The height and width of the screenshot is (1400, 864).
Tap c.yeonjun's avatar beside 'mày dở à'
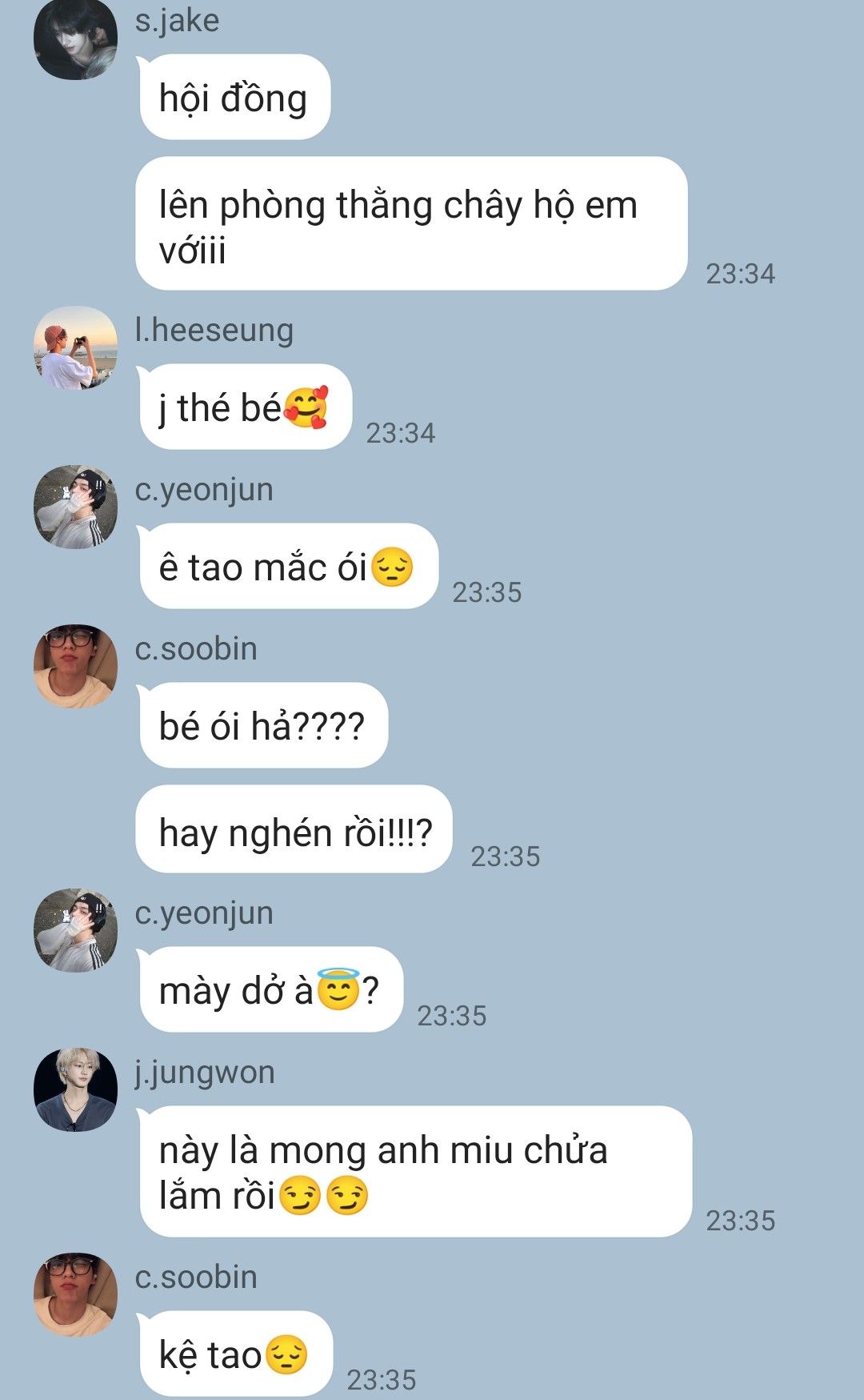click(75, 930)
